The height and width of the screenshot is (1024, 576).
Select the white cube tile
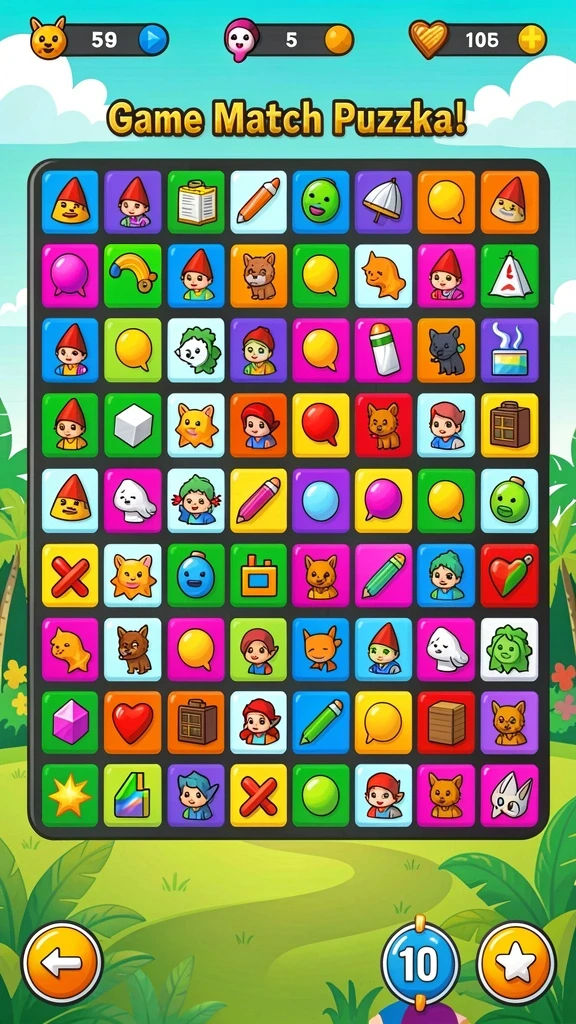133,425
